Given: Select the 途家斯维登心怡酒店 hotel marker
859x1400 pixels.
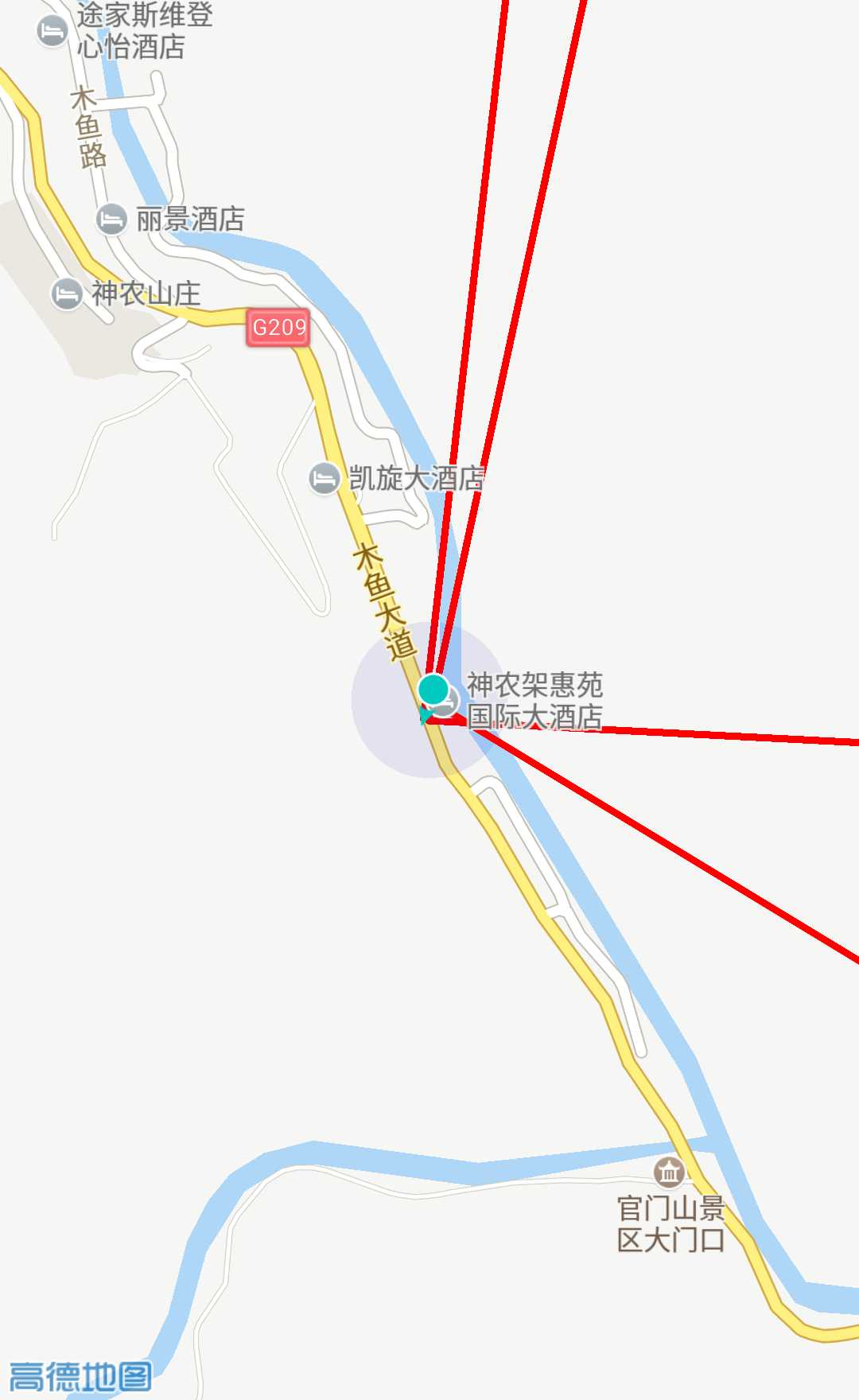Looking at the screenshot, I should (52, 32).
